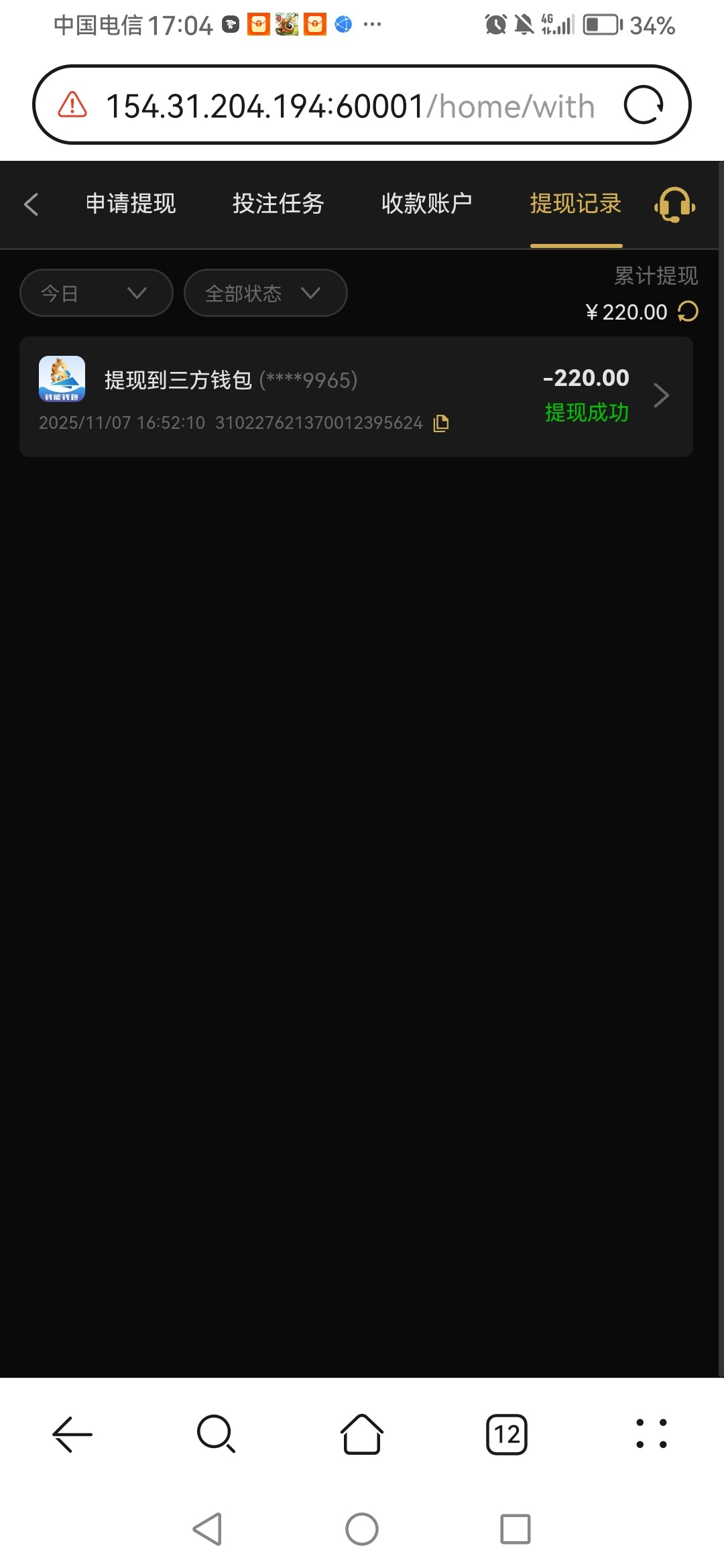Open the 投注任务 tab
This screenshot has width=724, height=1568.
pyautogui.click(x=278, y=204)
